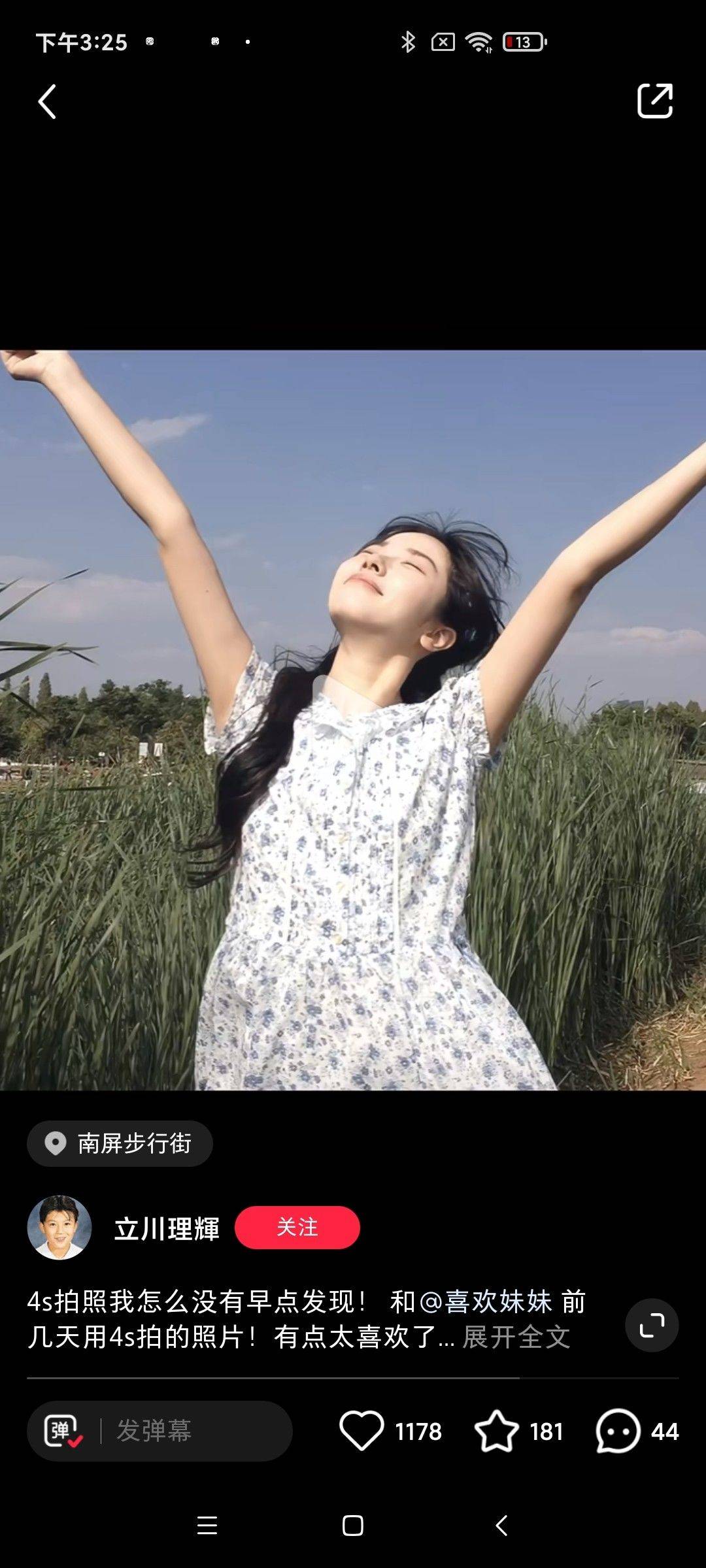Go back using the top-left arrow
The width and height of the screenshot is (706, 1568).
tap(47, 102)
